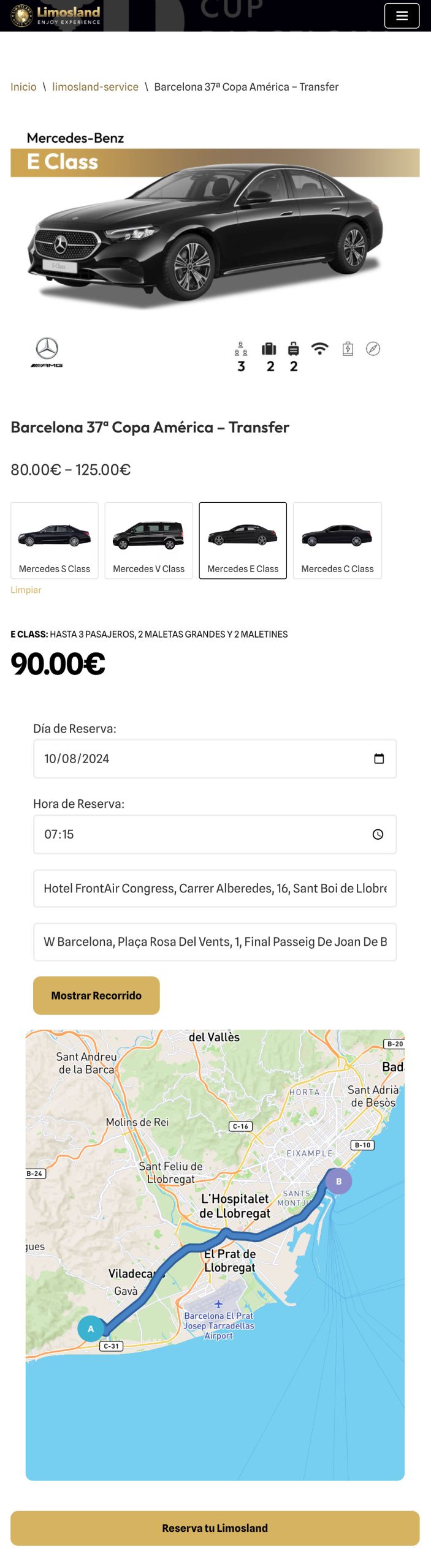
Task: Tap the Reserva tu Limosland button
Action: click(215, 1528)
